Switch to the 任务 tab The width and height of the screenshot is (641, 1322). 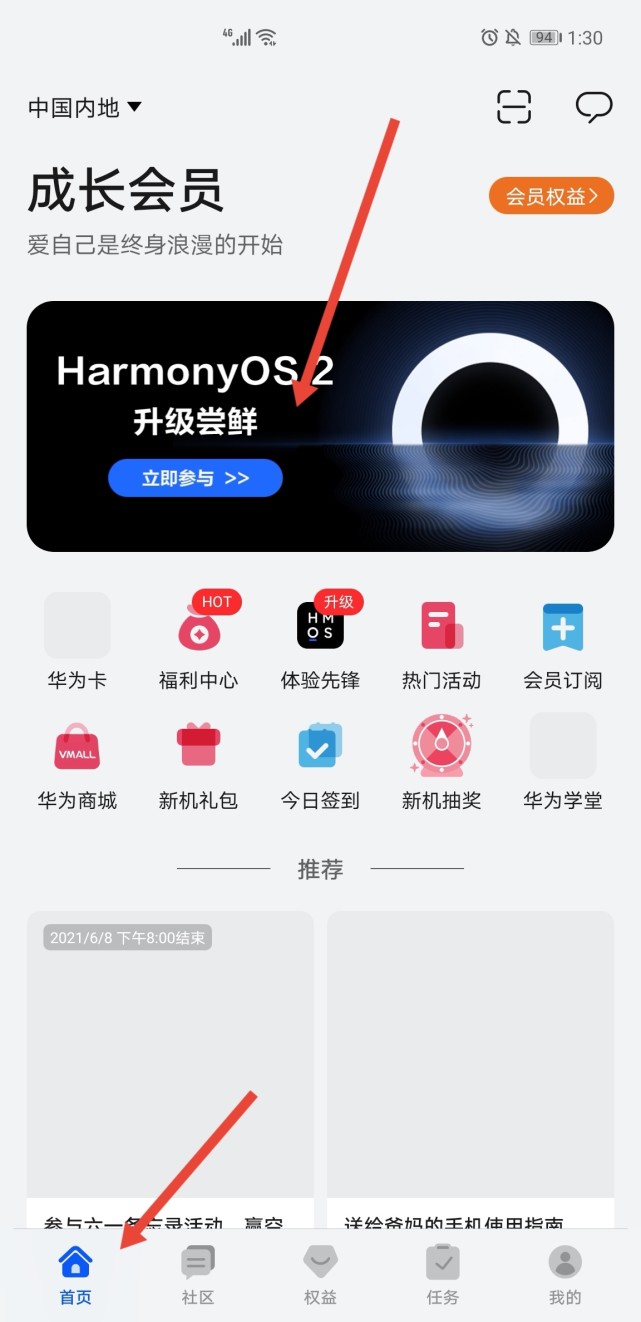(442, 1276)
